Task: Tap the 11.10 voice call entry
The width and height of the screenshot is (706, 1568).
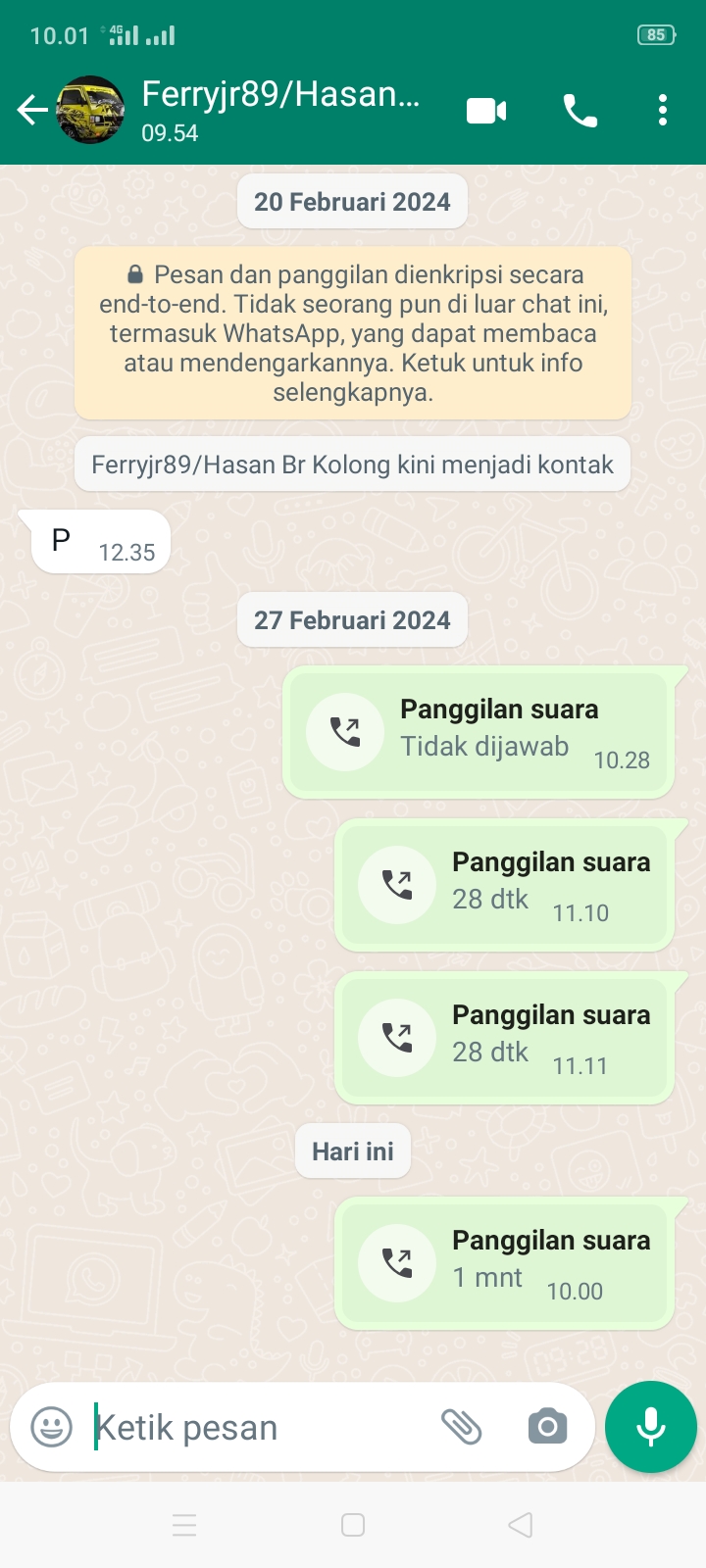Action: (504, 885)
